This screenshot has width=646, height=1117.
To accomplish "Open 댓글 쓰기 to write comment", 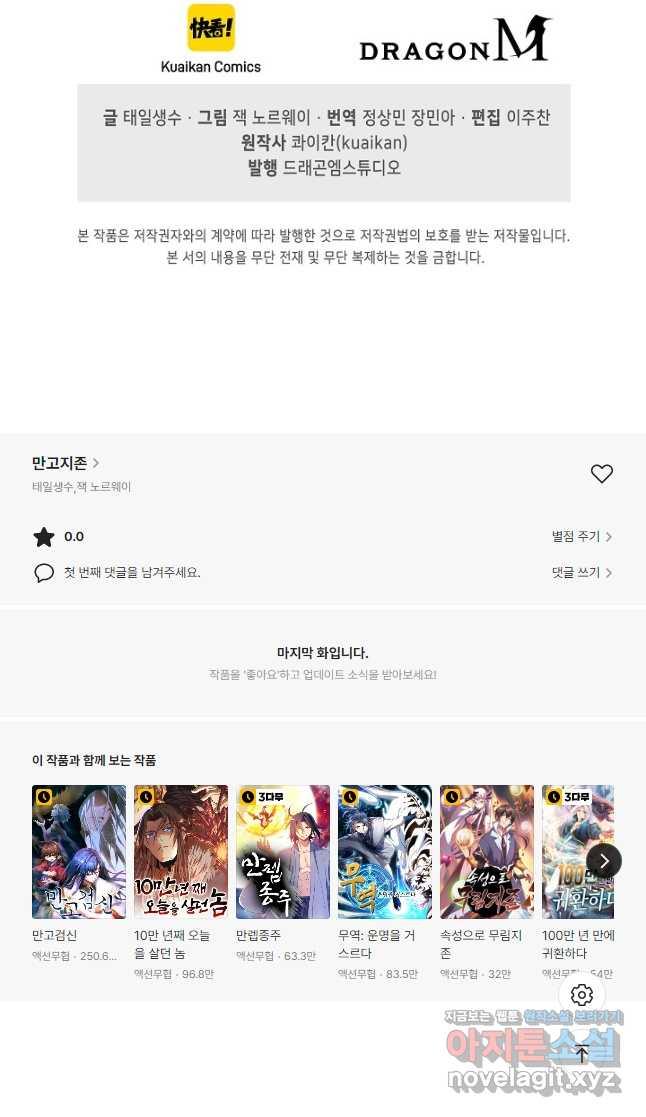I will pos(581,573).
